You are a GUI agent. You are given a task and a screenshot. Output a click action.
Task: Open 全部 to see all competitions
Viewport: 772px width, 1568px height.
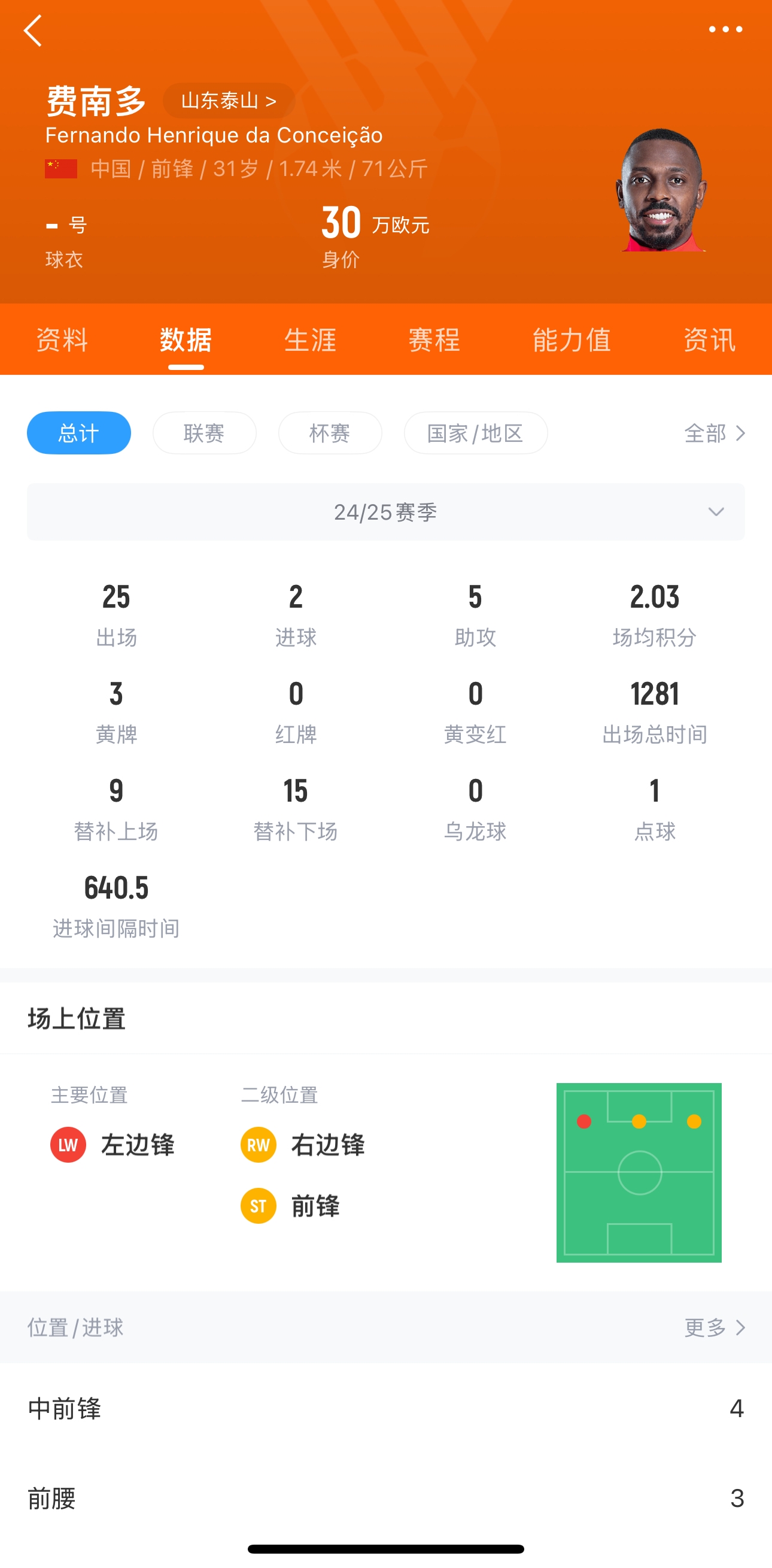point(714,433)
